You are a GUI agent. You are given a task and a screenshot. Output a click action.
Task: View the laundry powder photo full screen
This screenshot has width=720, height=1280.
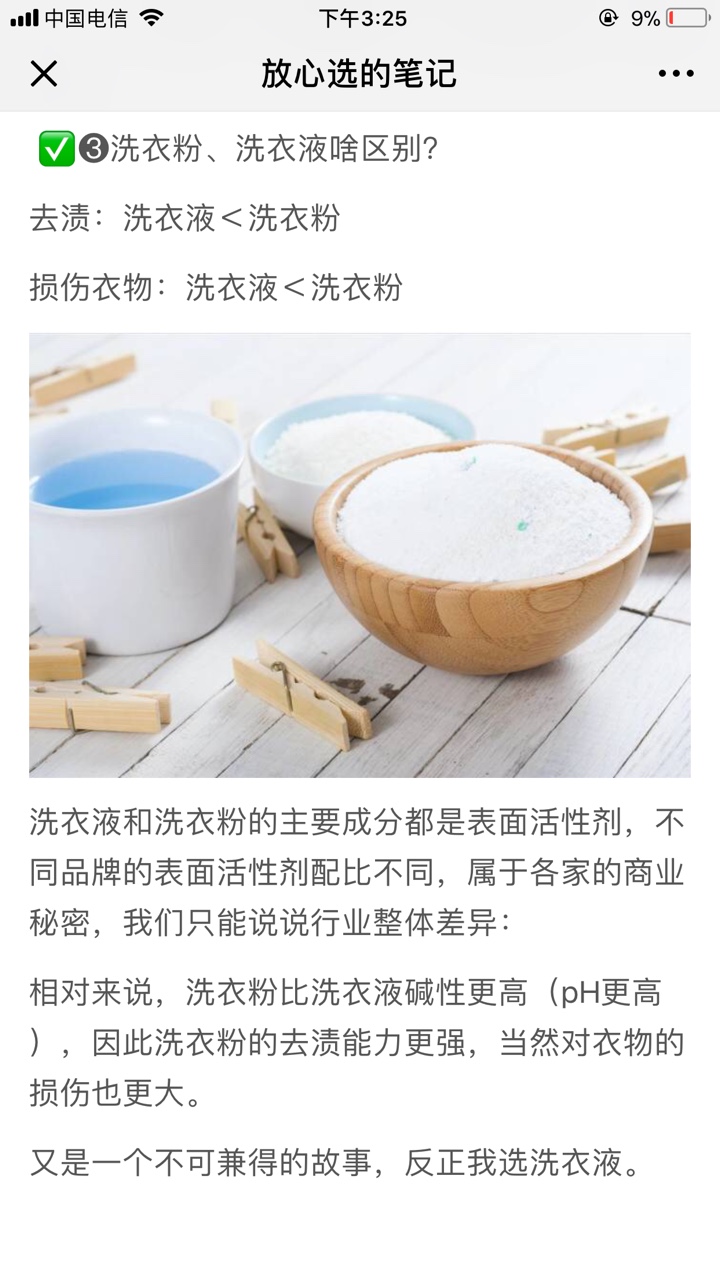pyautogui.click(x=360, y=555)
